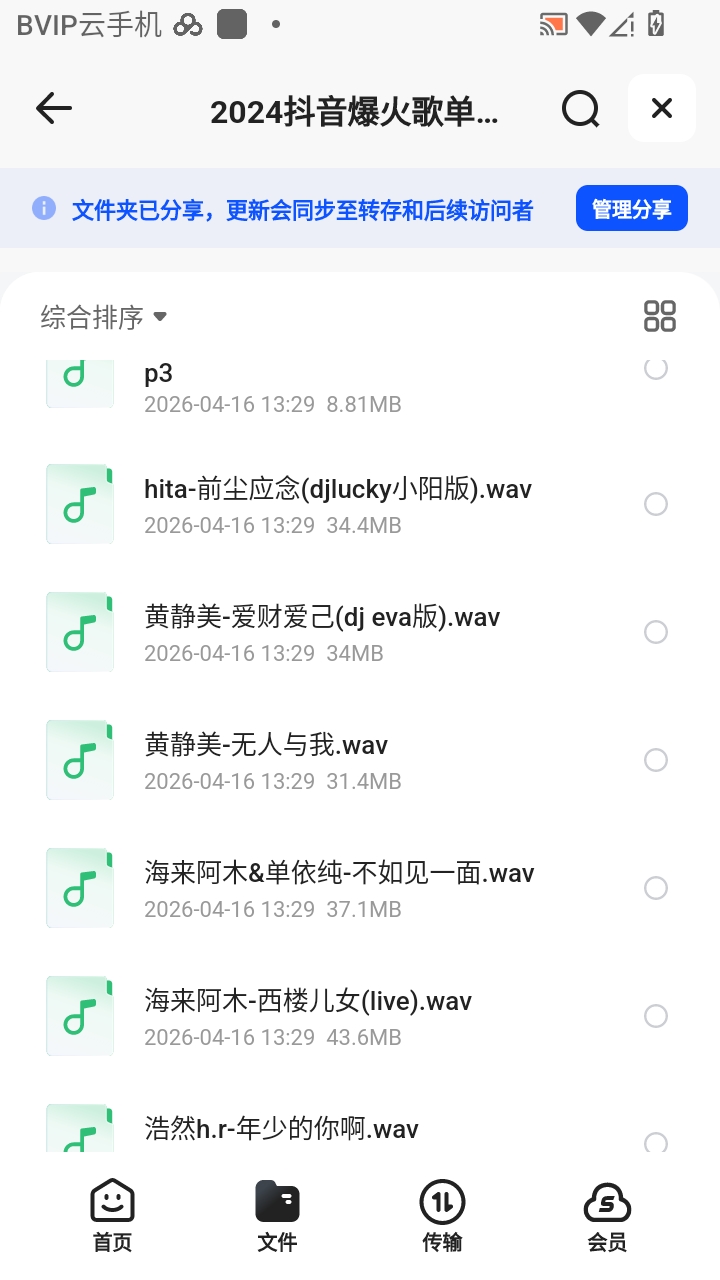
Task: Switch to the 传输 tab
Action: coord(442,1215)
